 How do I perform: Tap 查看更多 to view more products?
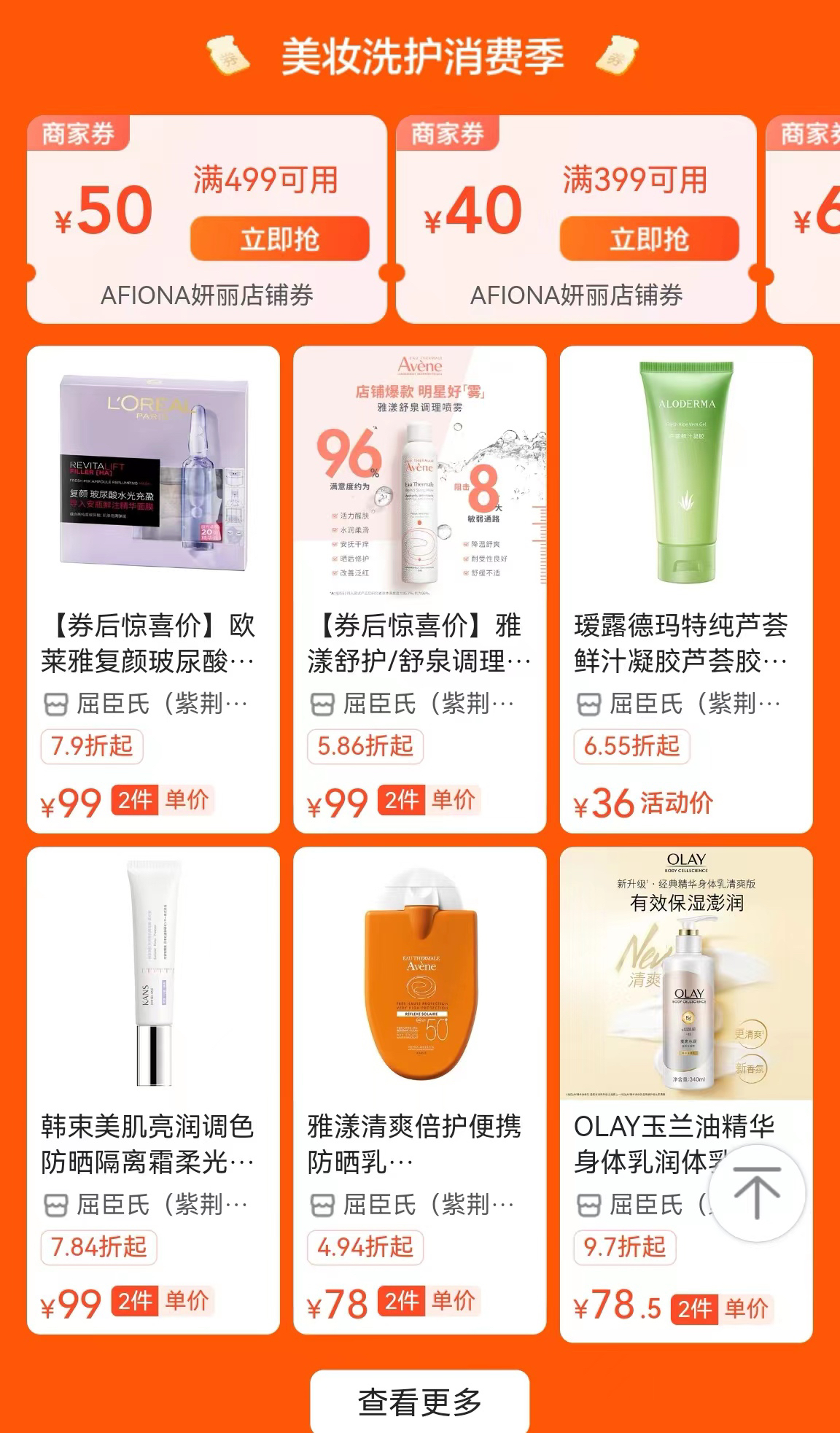point(419,1401)
